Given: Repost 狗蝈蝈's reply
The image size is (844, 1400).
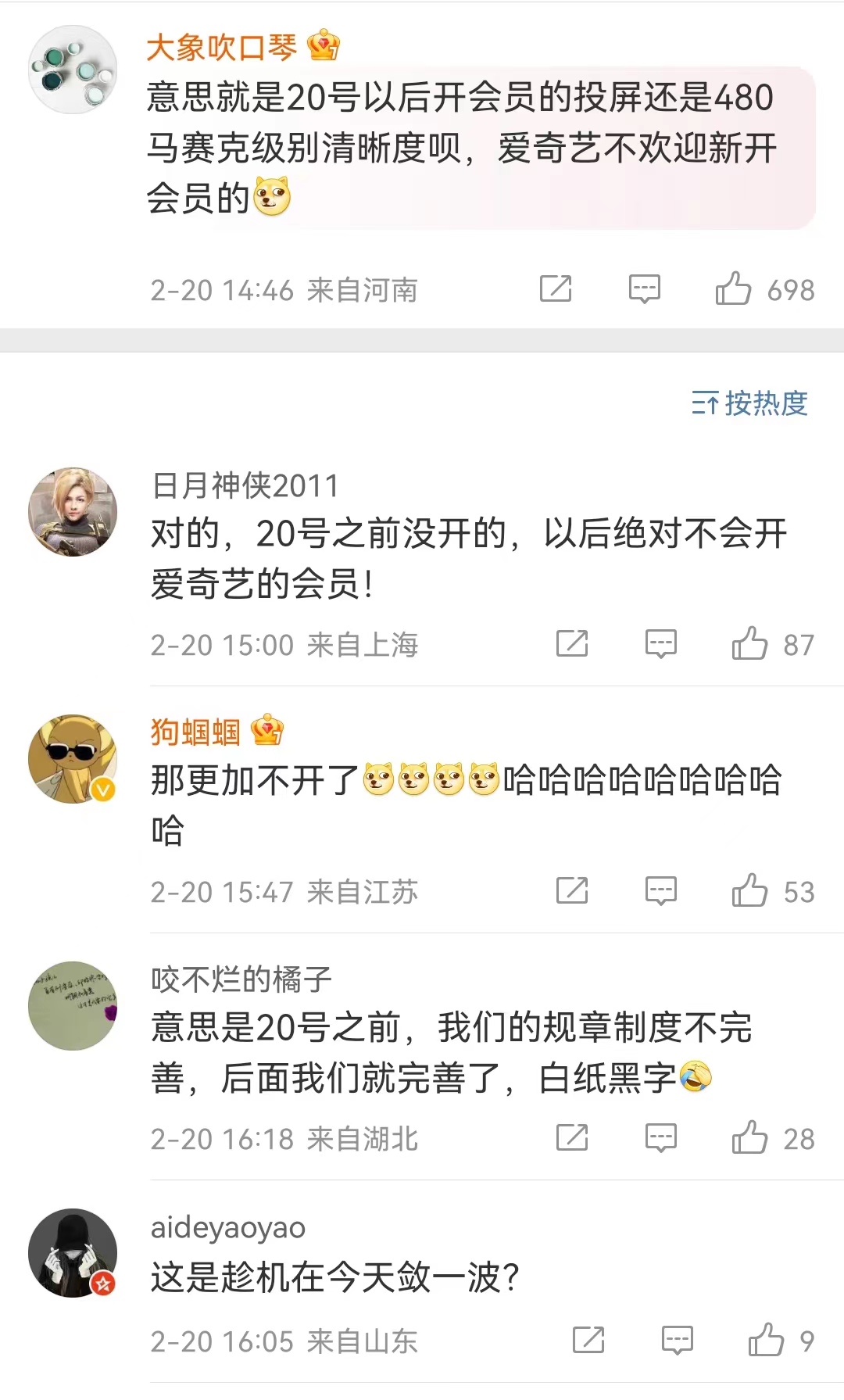Looking at the screenshot, I should 572,890.
